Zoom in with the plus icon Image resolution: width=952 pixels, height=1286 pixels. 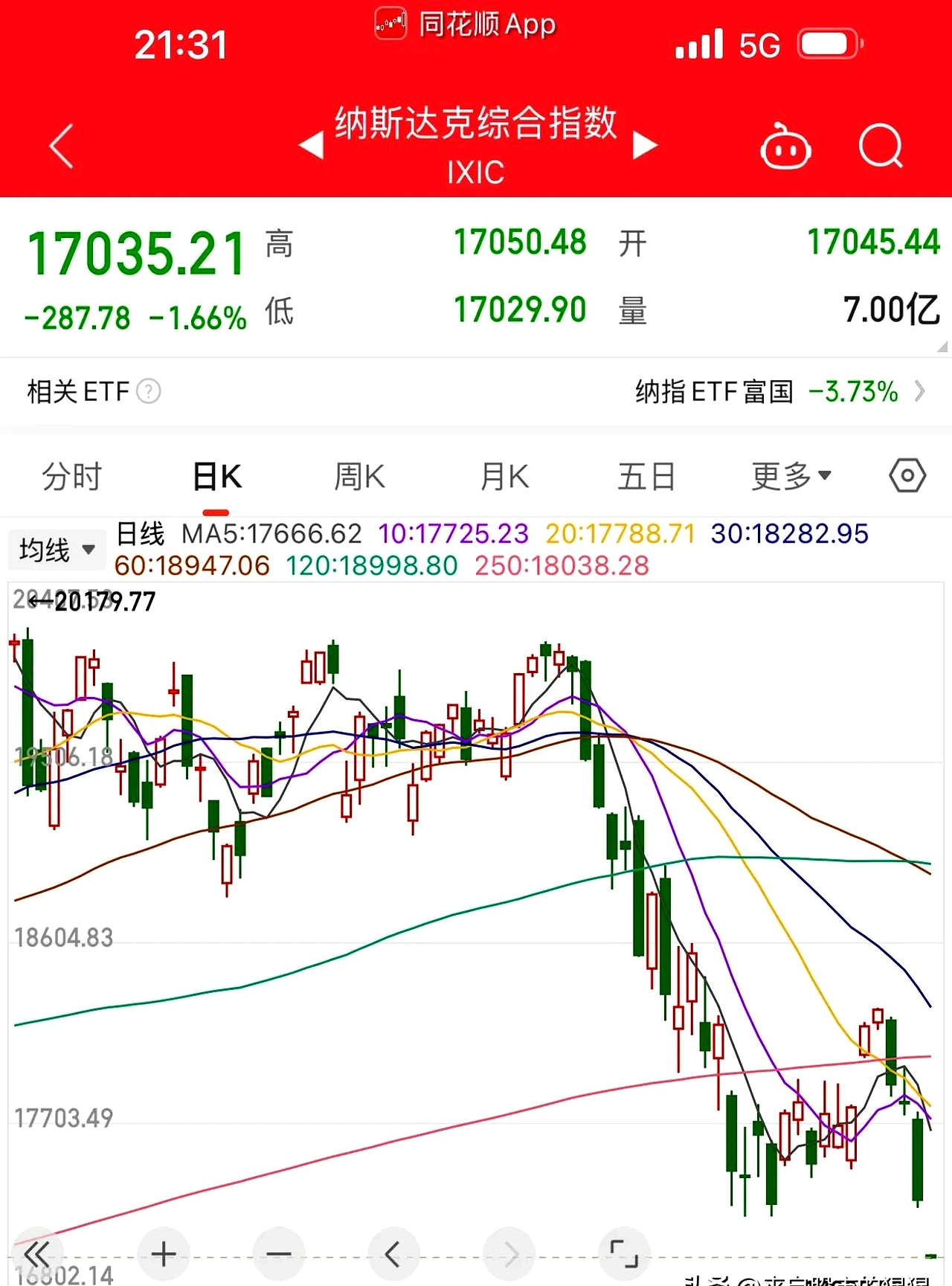click(x=163, y=1253)
